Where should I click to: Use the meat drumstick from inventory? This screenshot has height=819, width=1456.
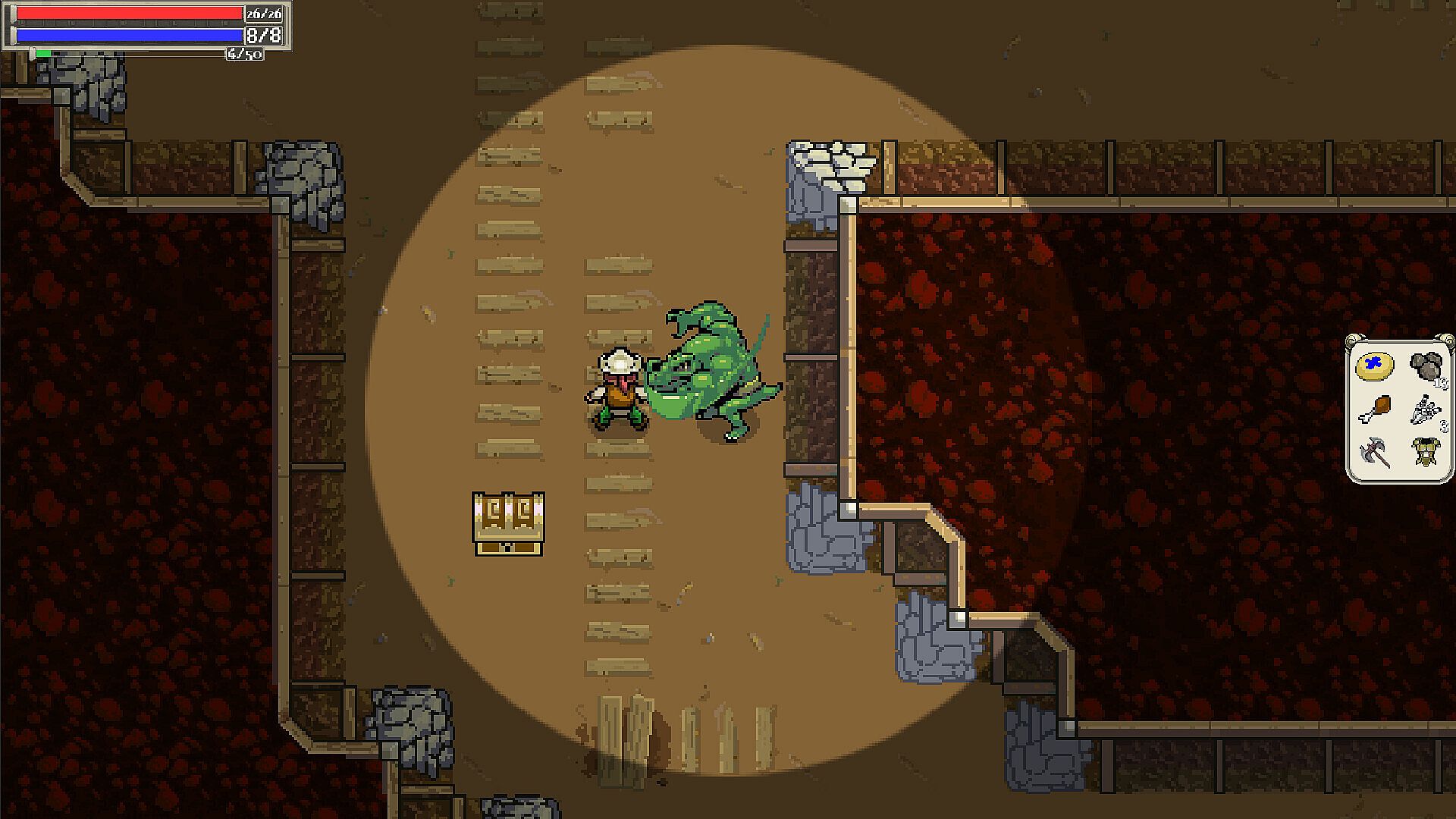point(1375,409)
